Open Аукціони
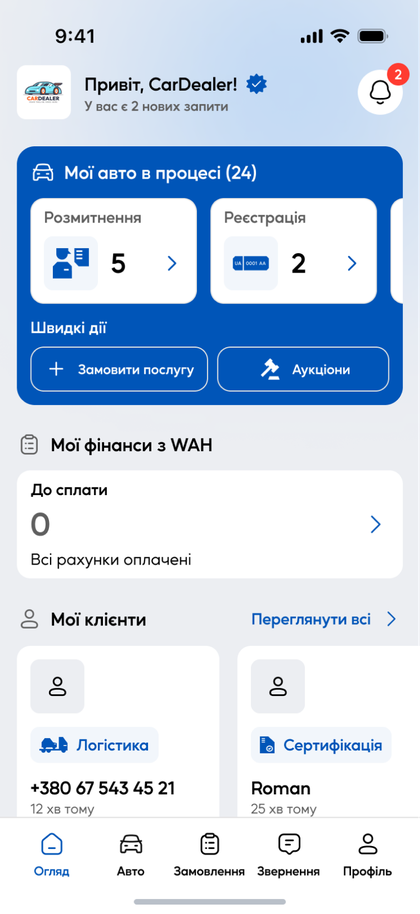Viewport: 420px width, 914px height. point(303,369)
